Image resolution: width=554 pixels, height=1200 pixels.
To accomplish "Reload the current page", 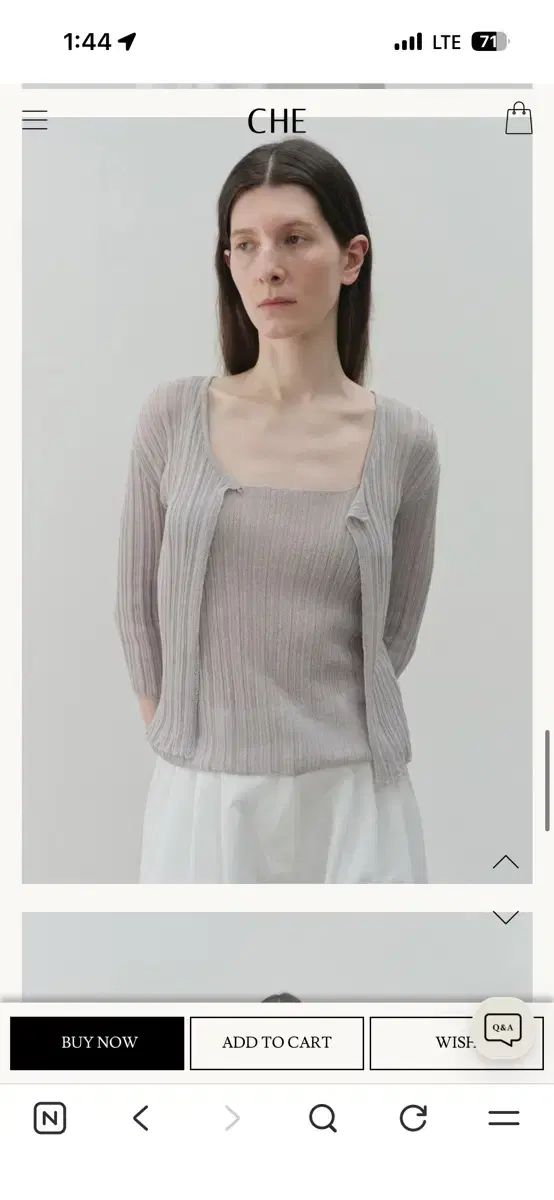I will click(x=413, y=1118).
